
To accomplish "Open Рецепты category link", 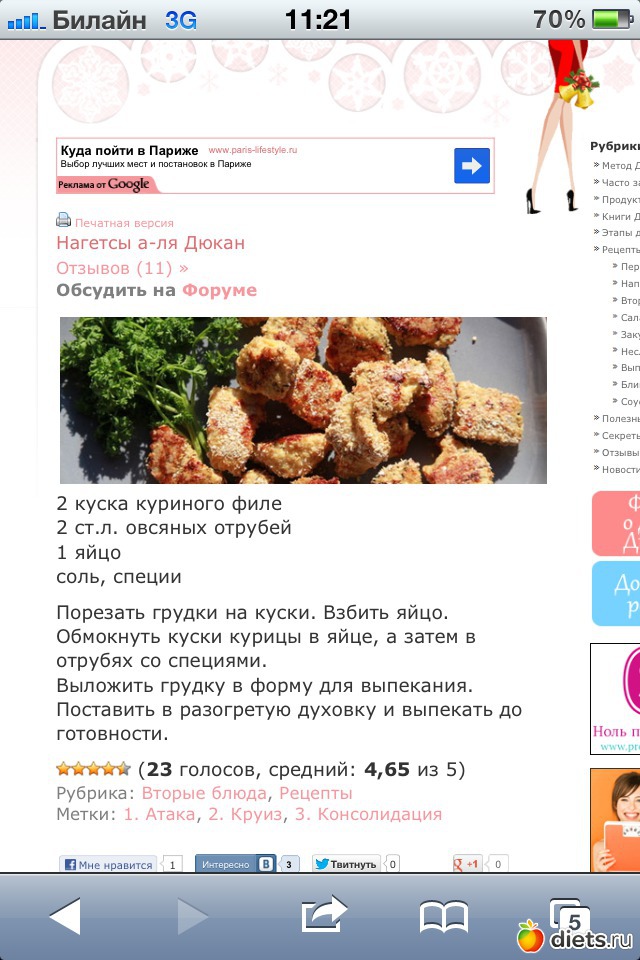I will tap(315, 793).
